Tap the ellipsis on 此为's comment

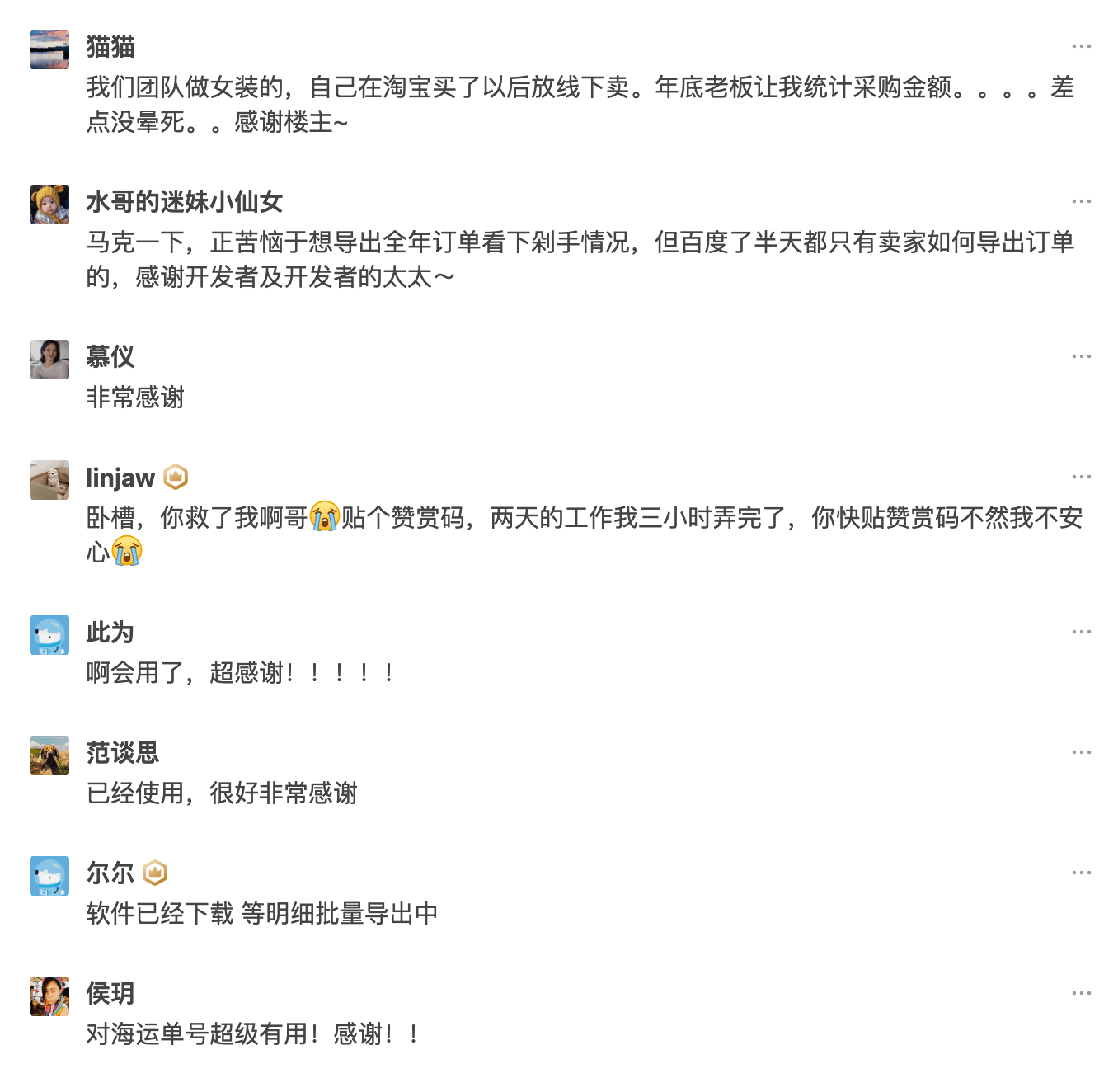[1081, 633]
